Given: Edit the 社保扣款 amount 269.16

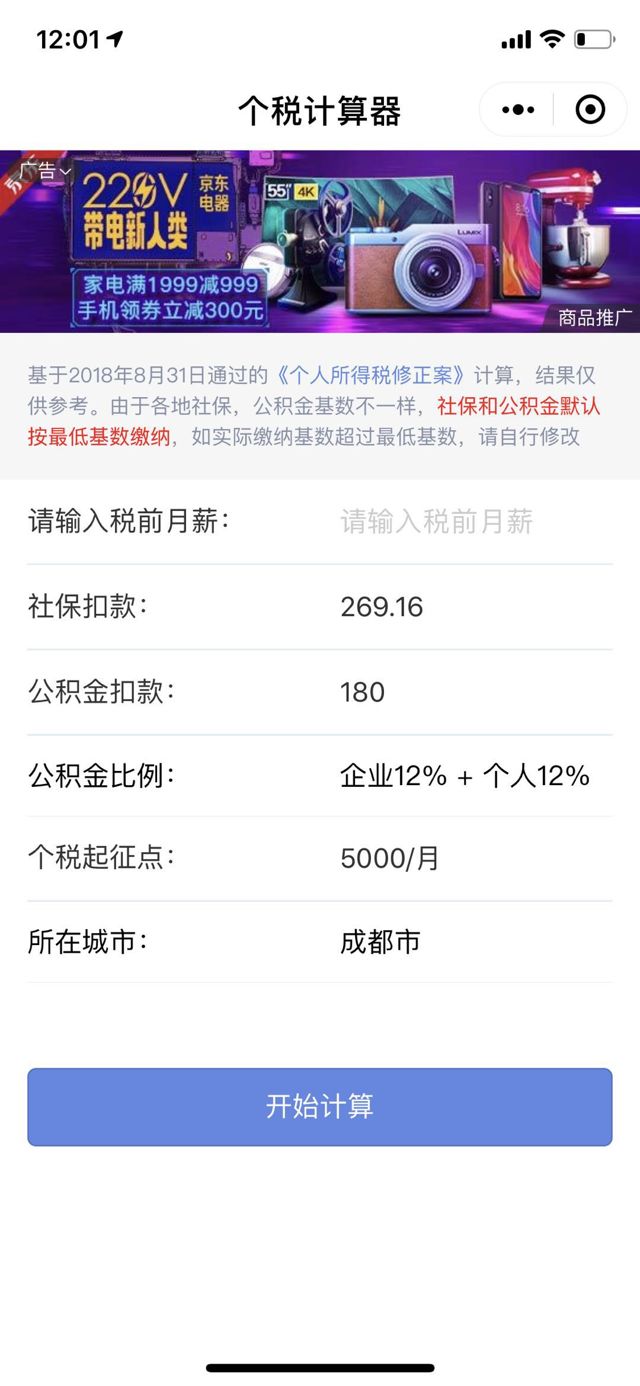Looking at the screenshot, I should pyautogui.click(x=382, y=607).
